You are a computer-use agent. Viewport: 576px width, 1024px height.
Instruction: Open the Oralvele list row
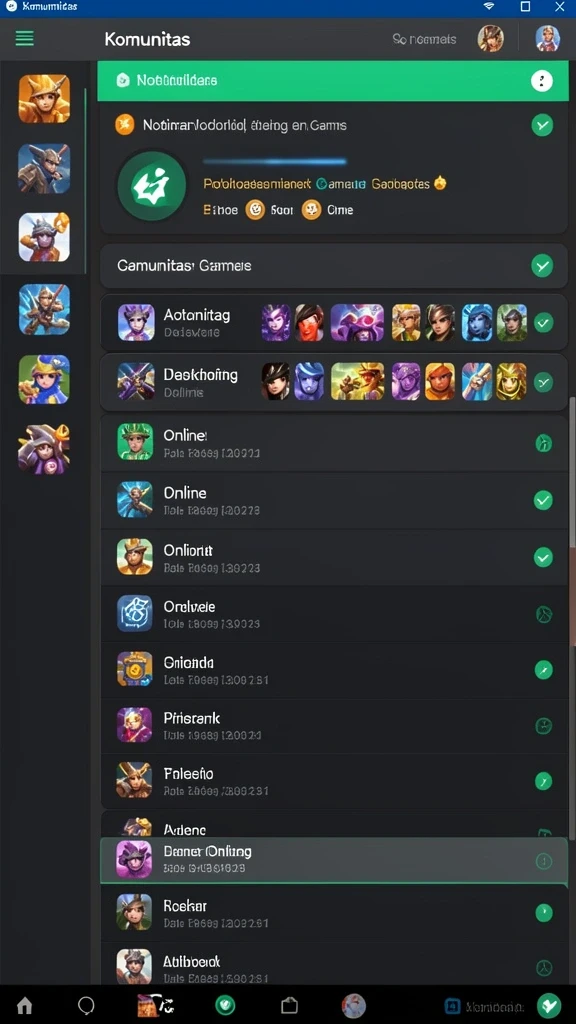tap(334, 614)
